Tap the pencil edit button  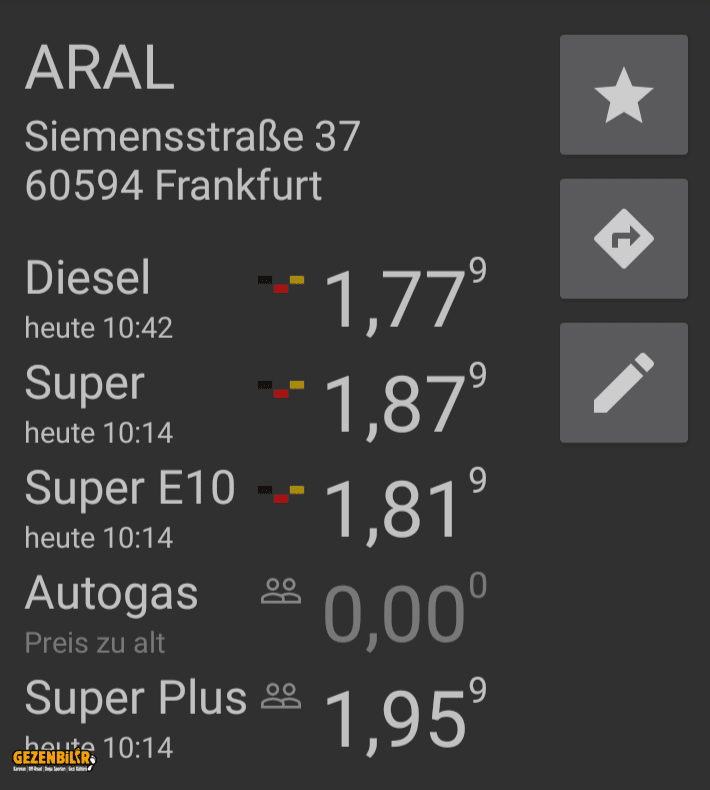tap(623, 383)
